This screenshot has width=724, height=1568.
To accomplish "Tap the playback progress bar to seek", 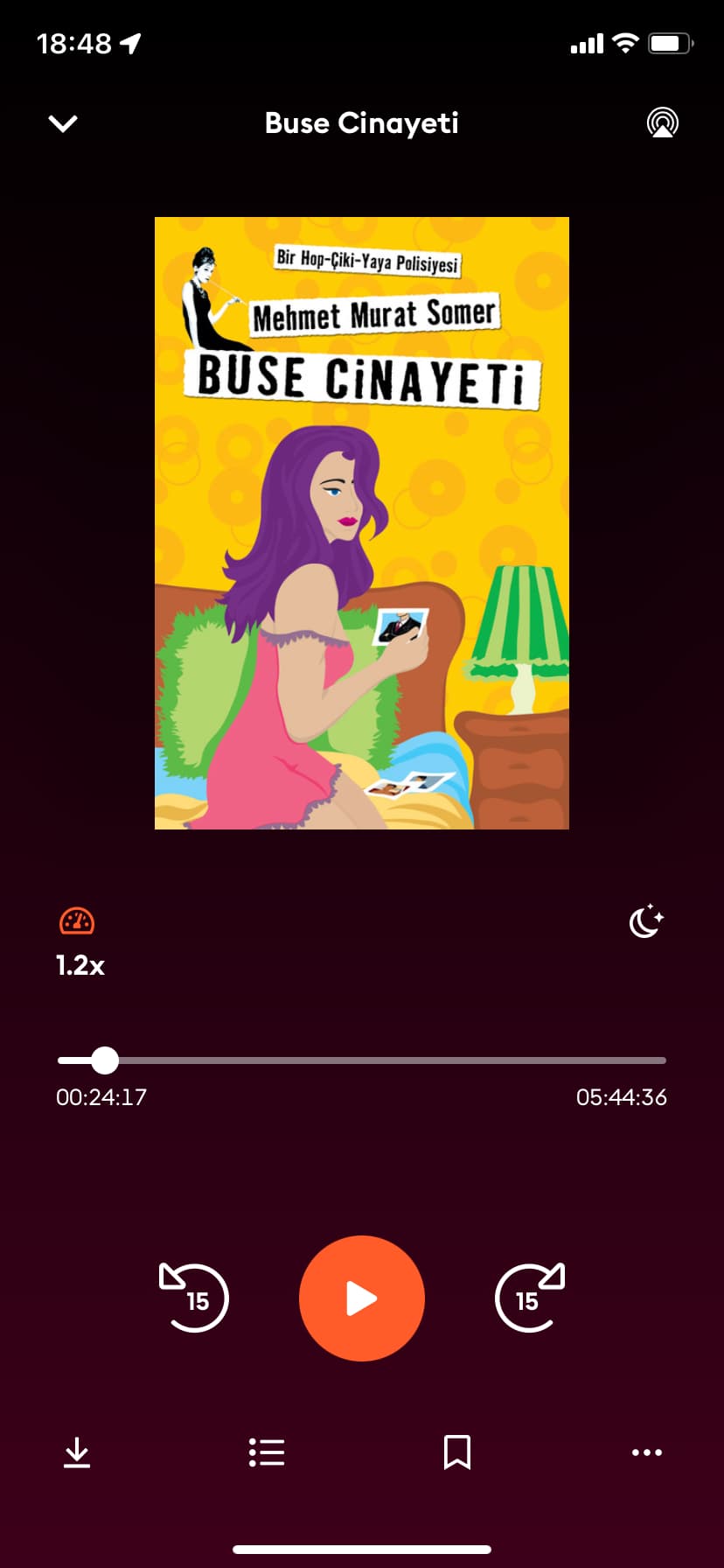I will [362, 1060].
